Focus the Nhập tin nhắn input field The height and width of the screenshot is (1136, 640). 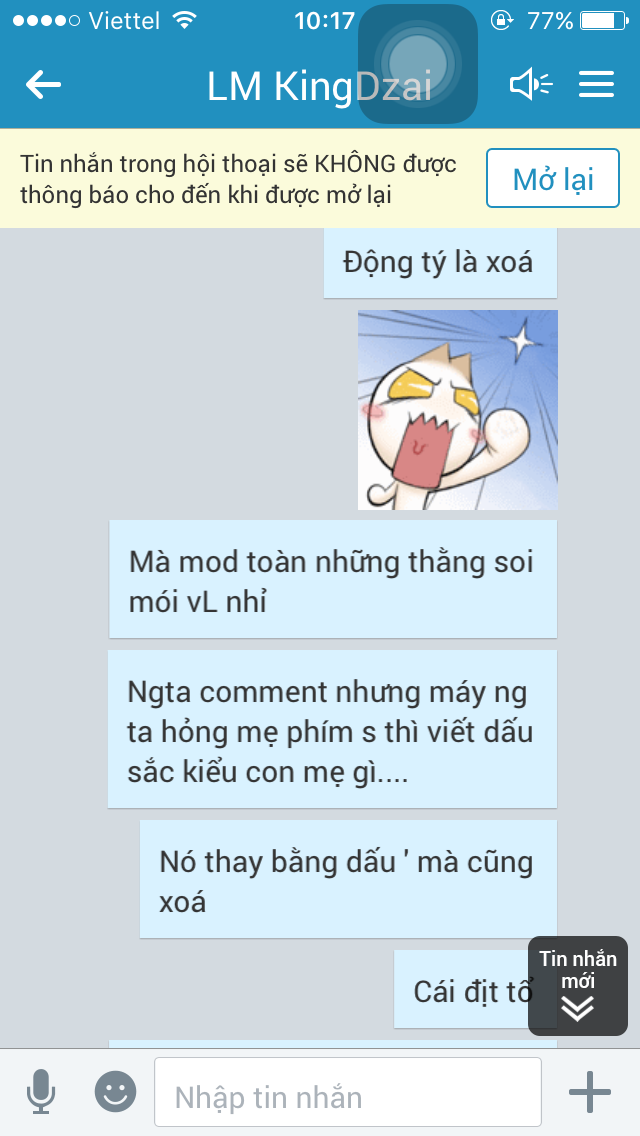[x=347, y=1097]
